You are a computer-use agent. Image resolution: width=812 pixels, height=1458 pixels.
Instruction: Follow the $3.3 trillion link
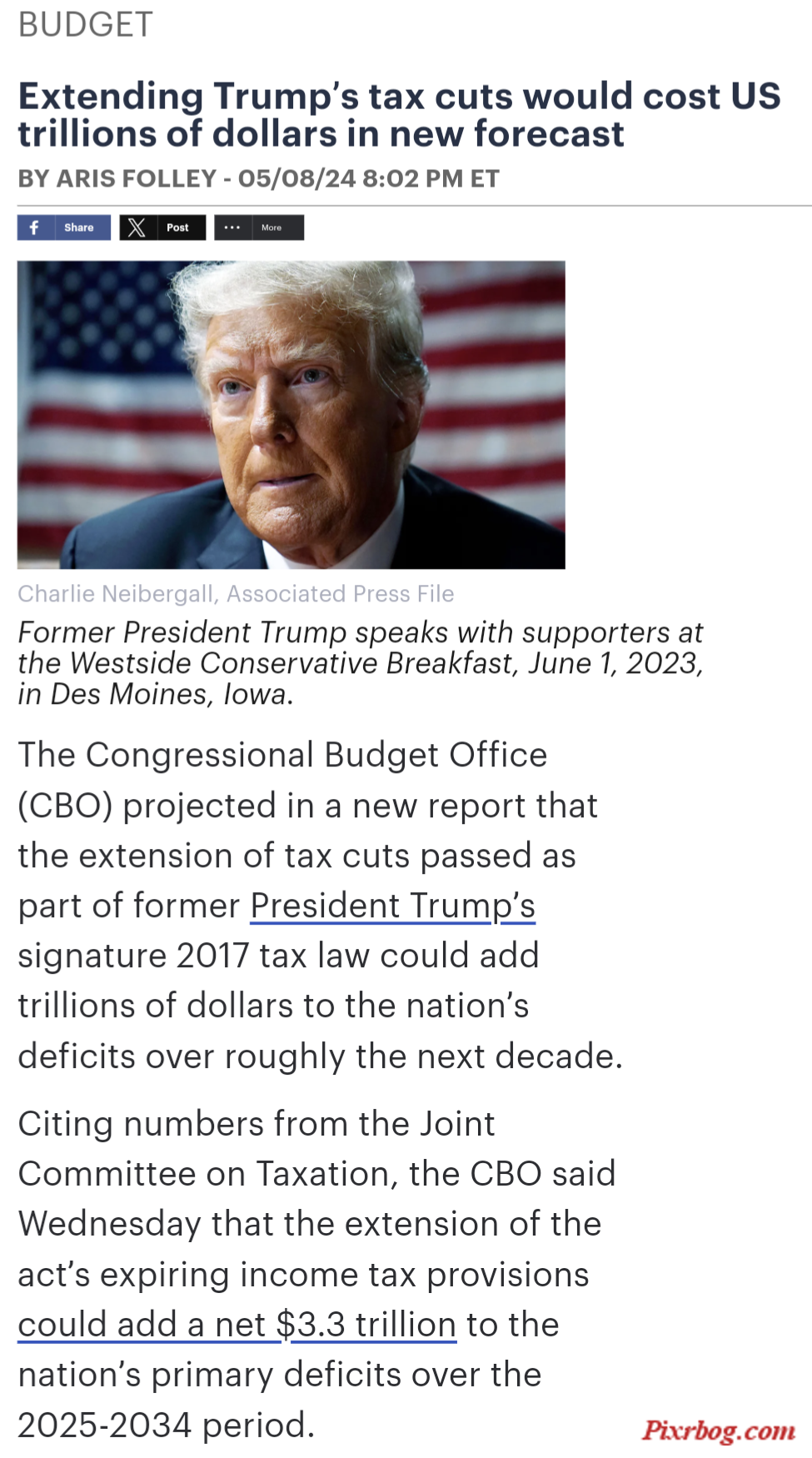(x=237, y=1325)
